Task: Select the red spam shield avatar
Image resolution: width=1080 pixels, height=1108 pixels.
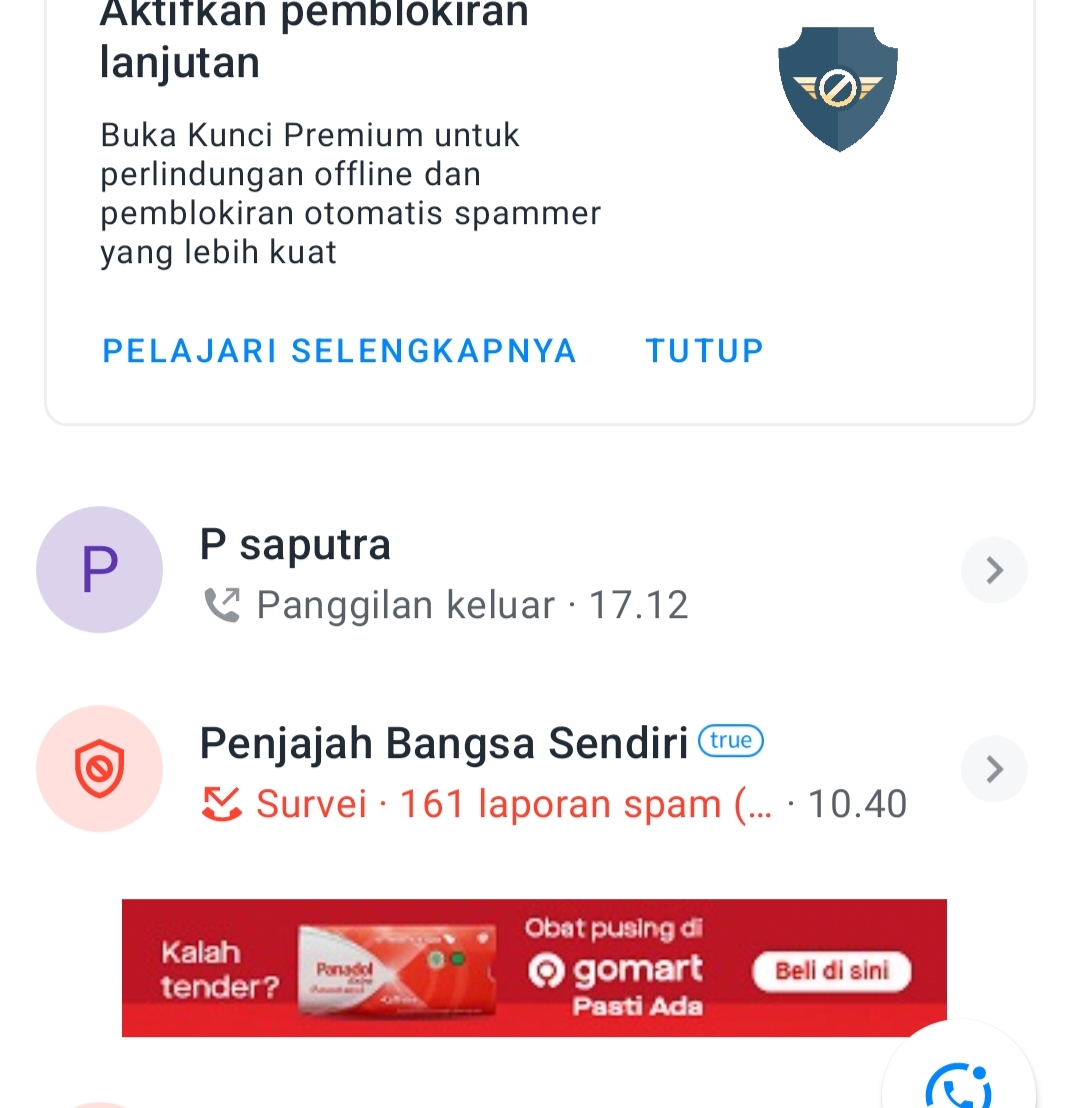Action: coord(99,768)
